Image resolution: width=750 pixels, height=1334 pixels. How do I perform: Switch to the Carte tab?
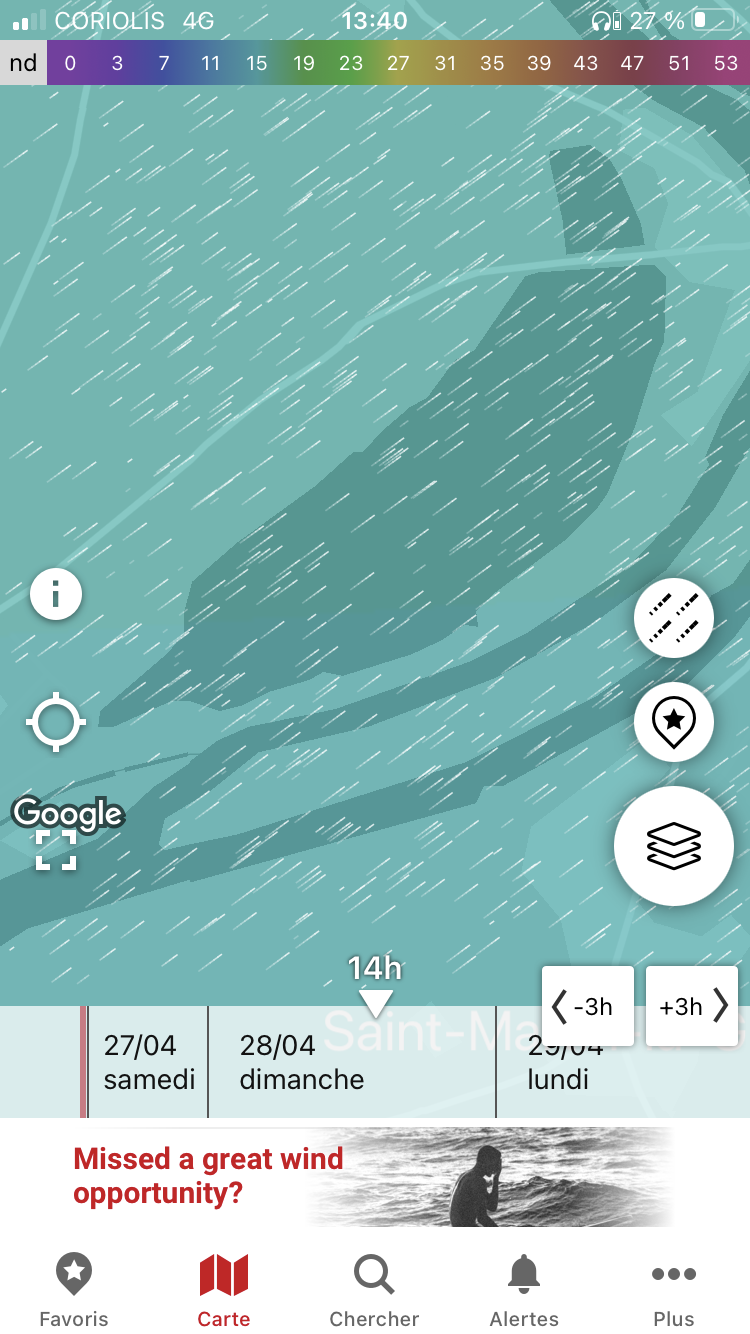[x=224, y=1290]
